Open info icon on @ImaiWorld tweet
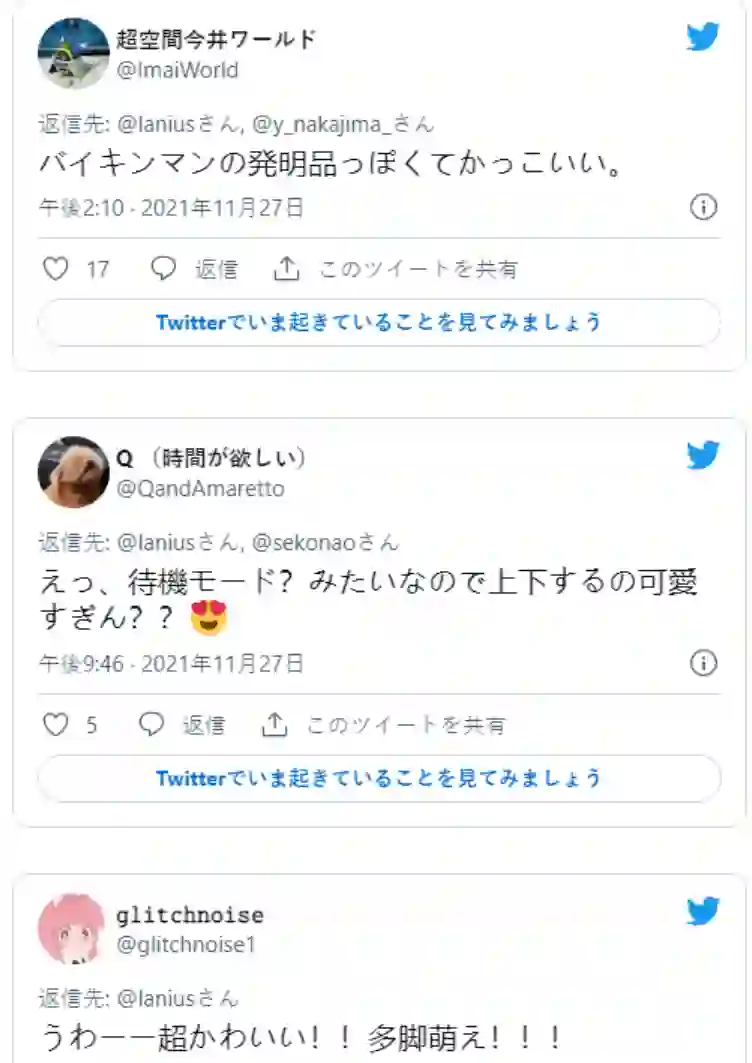Viewport: 752px width, 1063px height. click(x=704, y=207)
